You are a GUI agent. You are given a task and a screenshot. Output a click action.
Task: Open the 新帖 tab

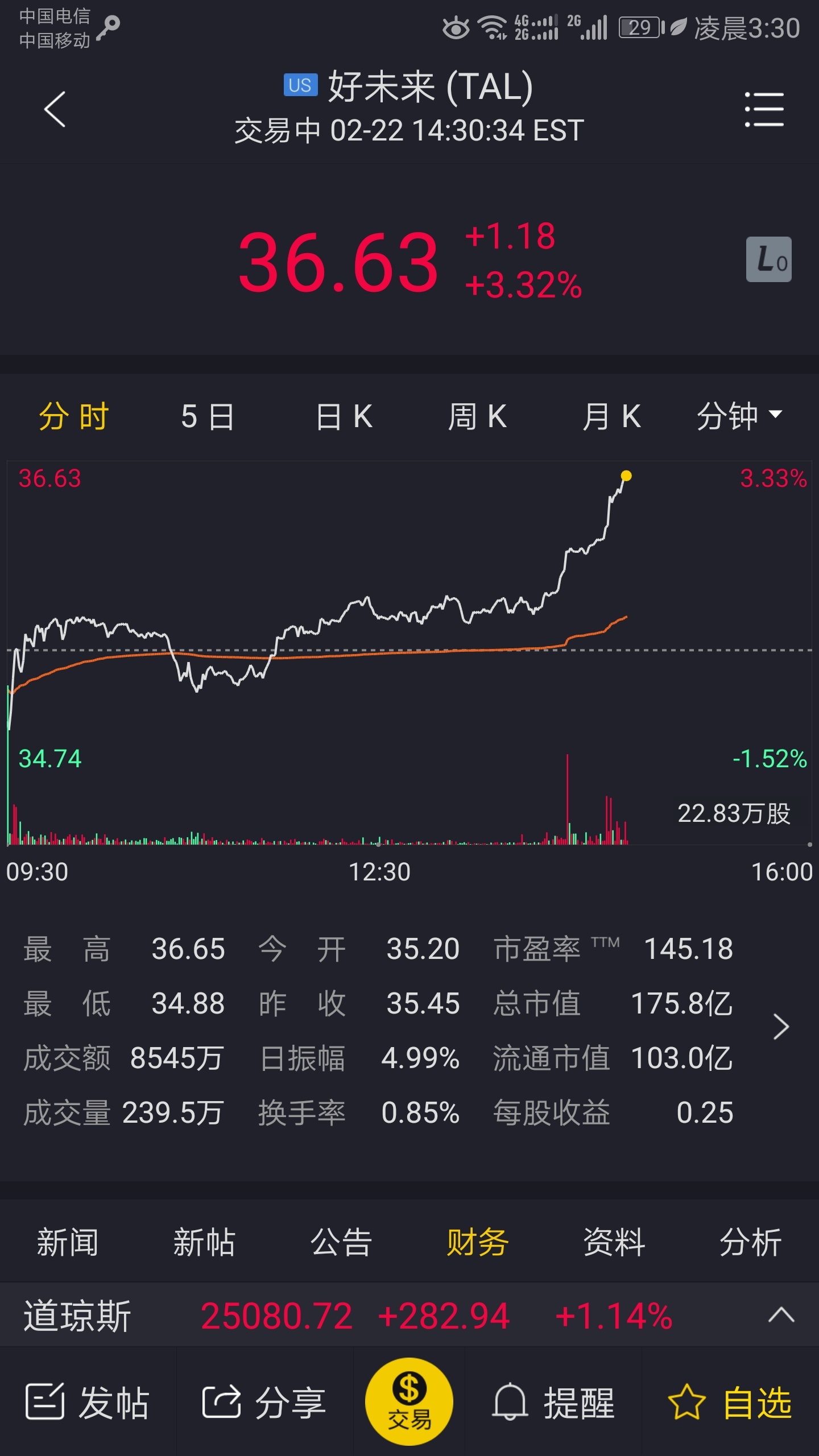pos(204,1242)
